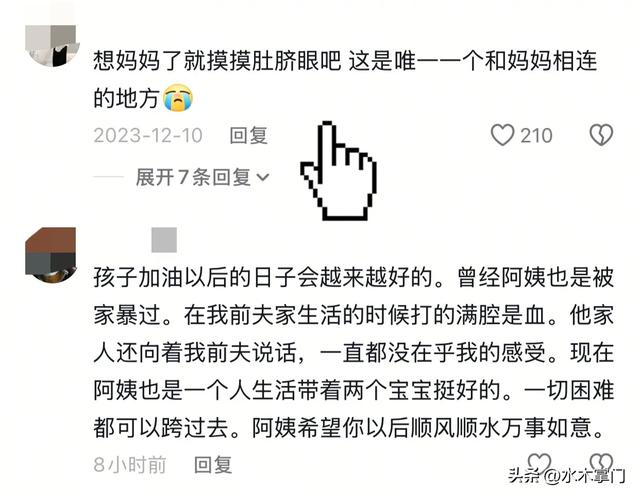
Task: Like the comment about 想妈妈了
Action: point(503,135)
